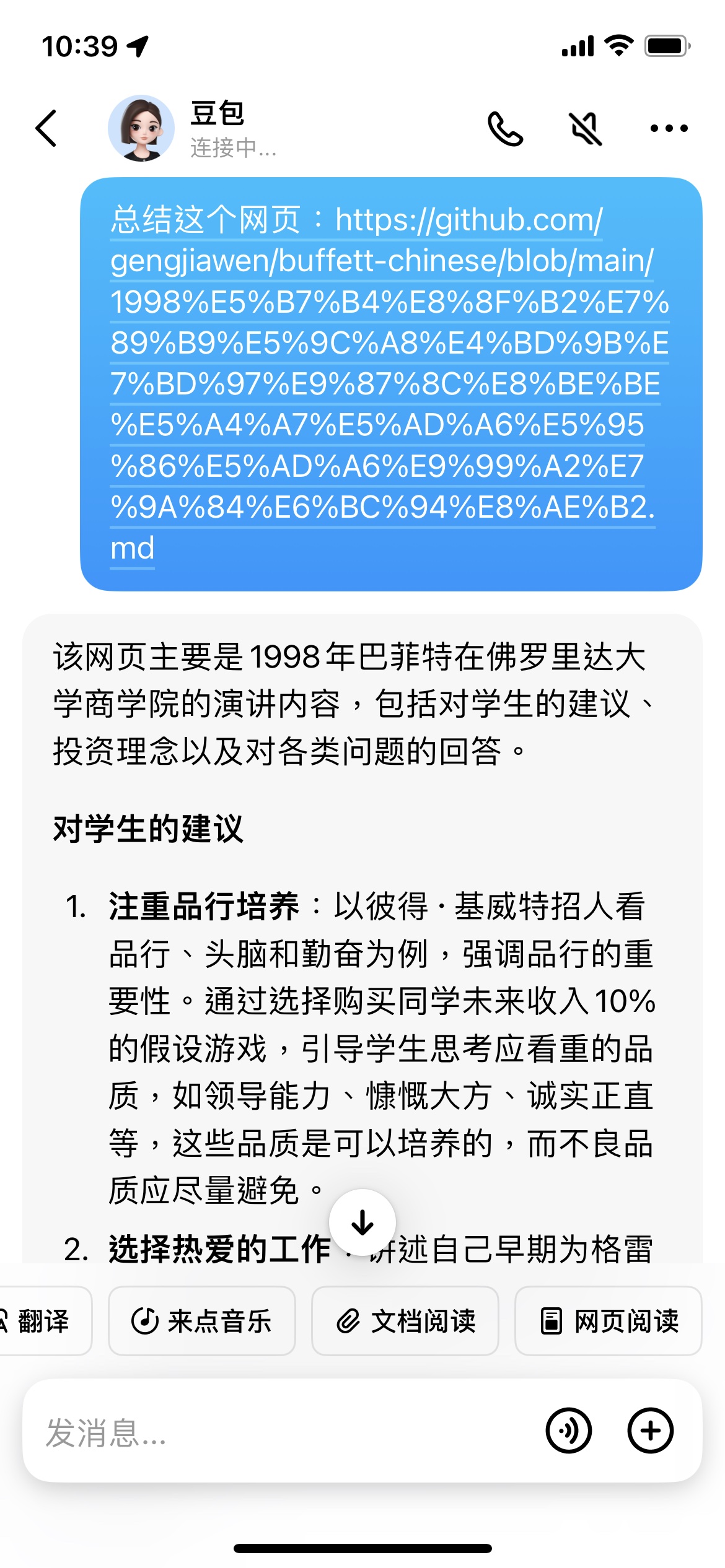Select the 来点音乐 chip

point(202,1321)
